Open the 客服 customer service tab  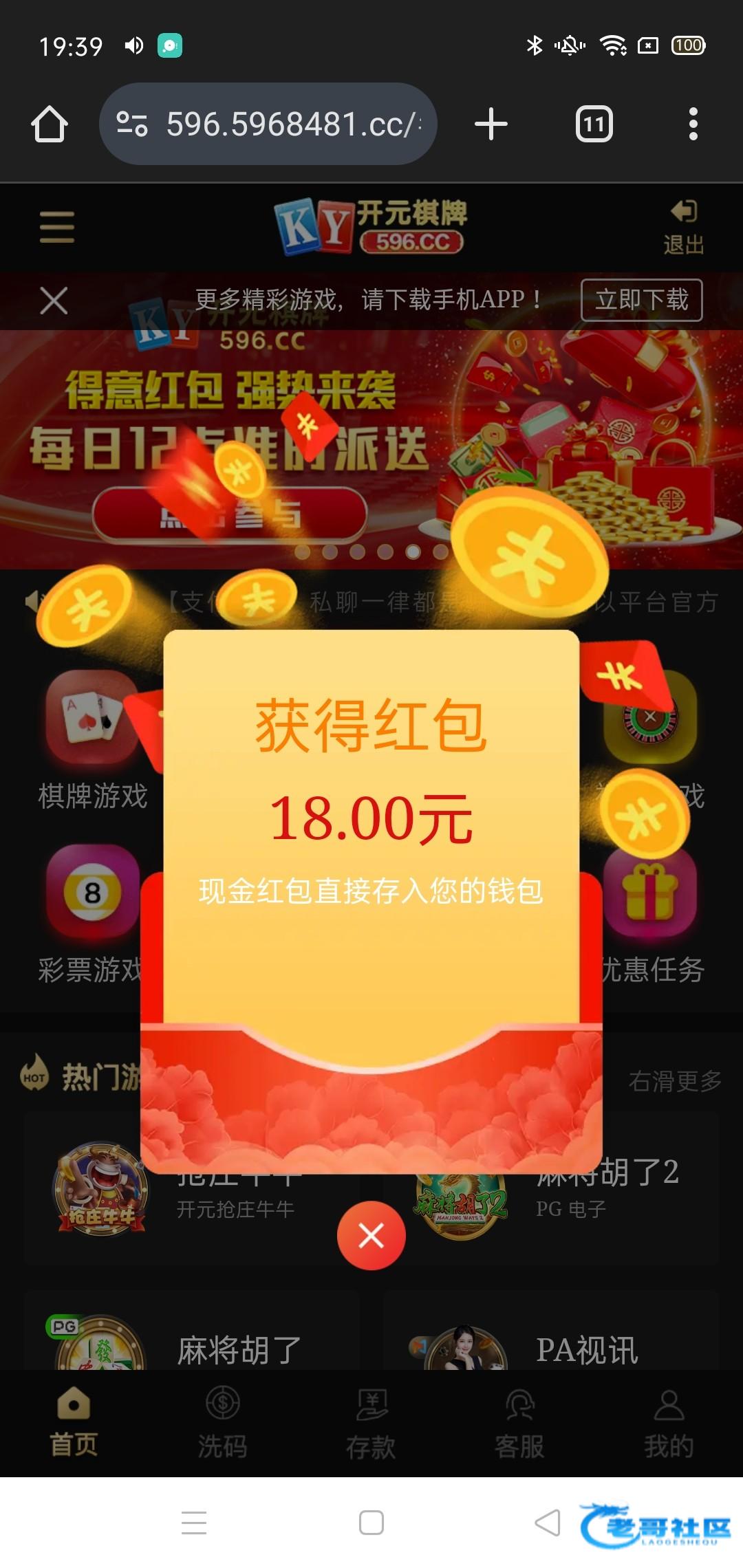coord(519,1422)
